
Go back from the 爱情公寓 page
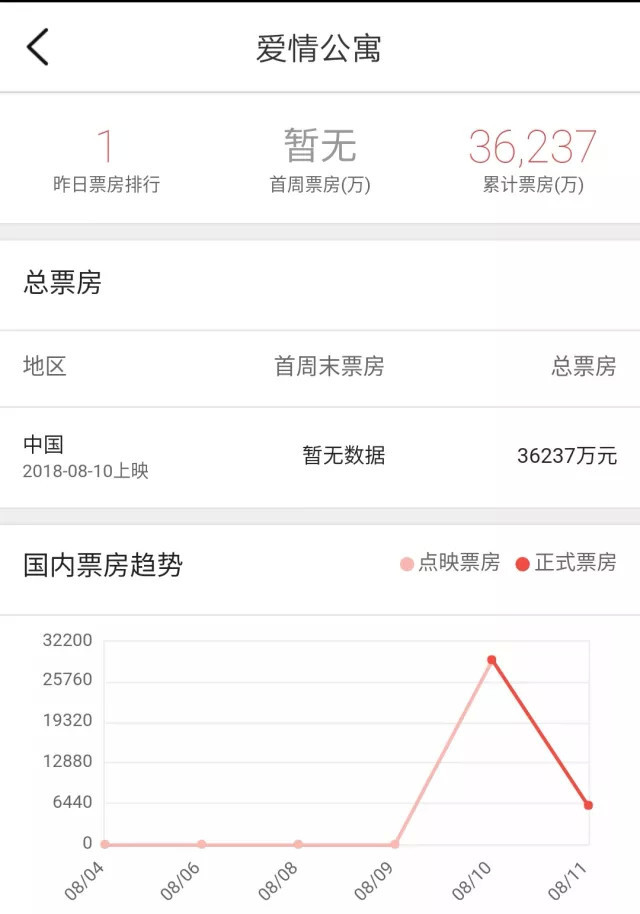38,47
